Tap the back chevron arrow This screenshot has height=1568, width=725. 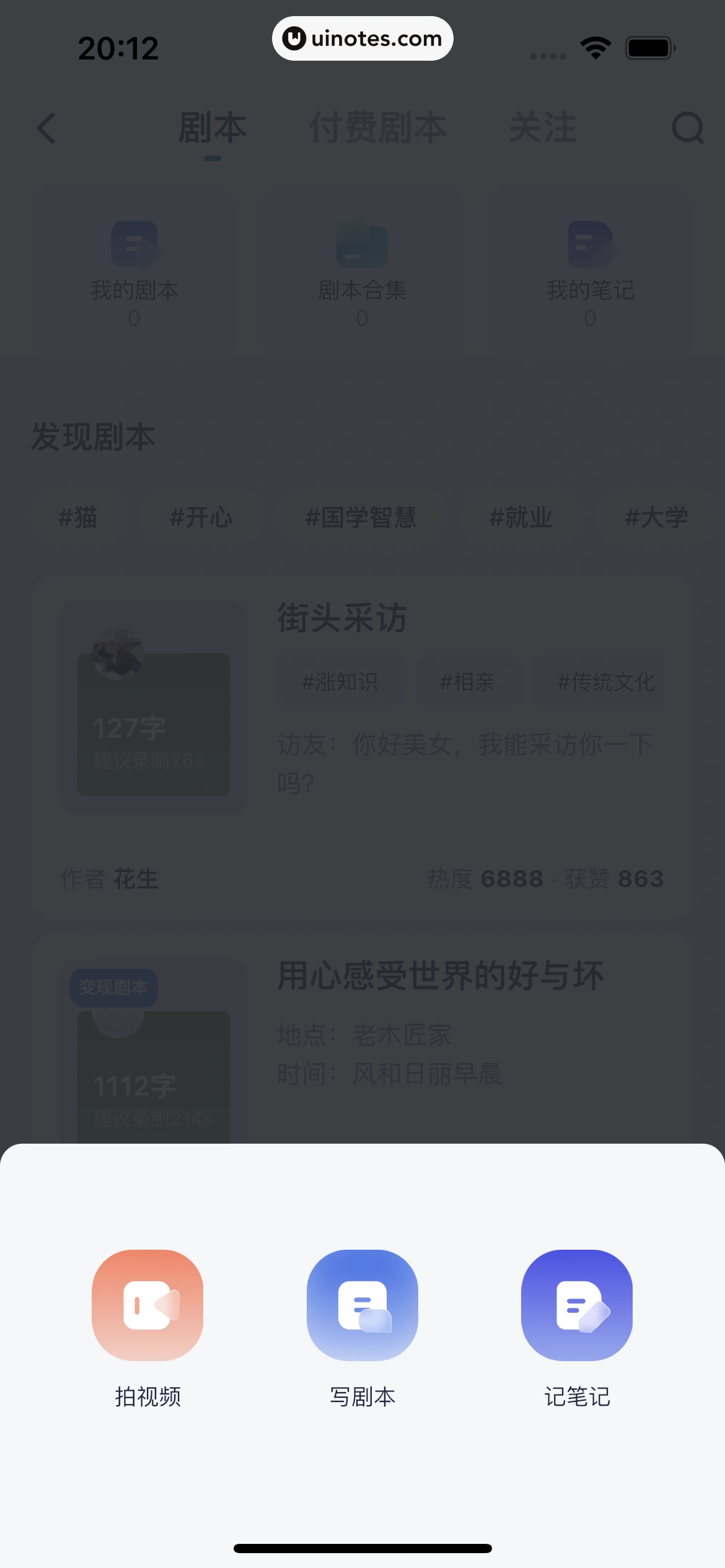pos(45,128)
